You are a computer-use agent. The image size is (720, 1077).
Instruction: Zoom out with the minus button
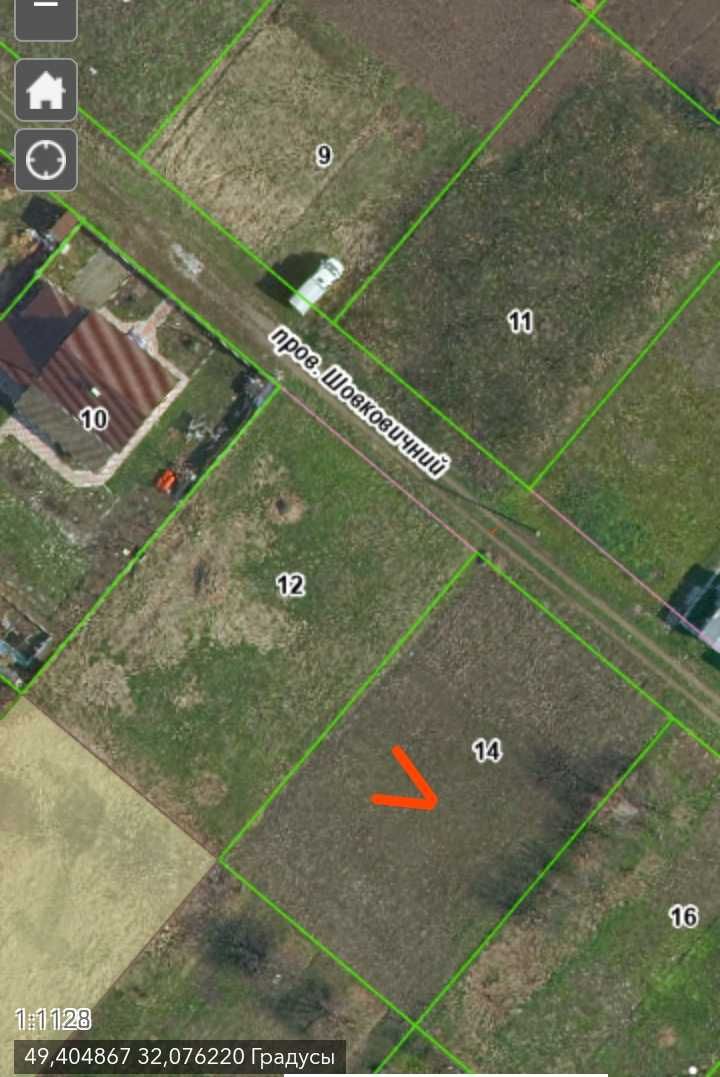pyautogui.click(x=45, y=12)
